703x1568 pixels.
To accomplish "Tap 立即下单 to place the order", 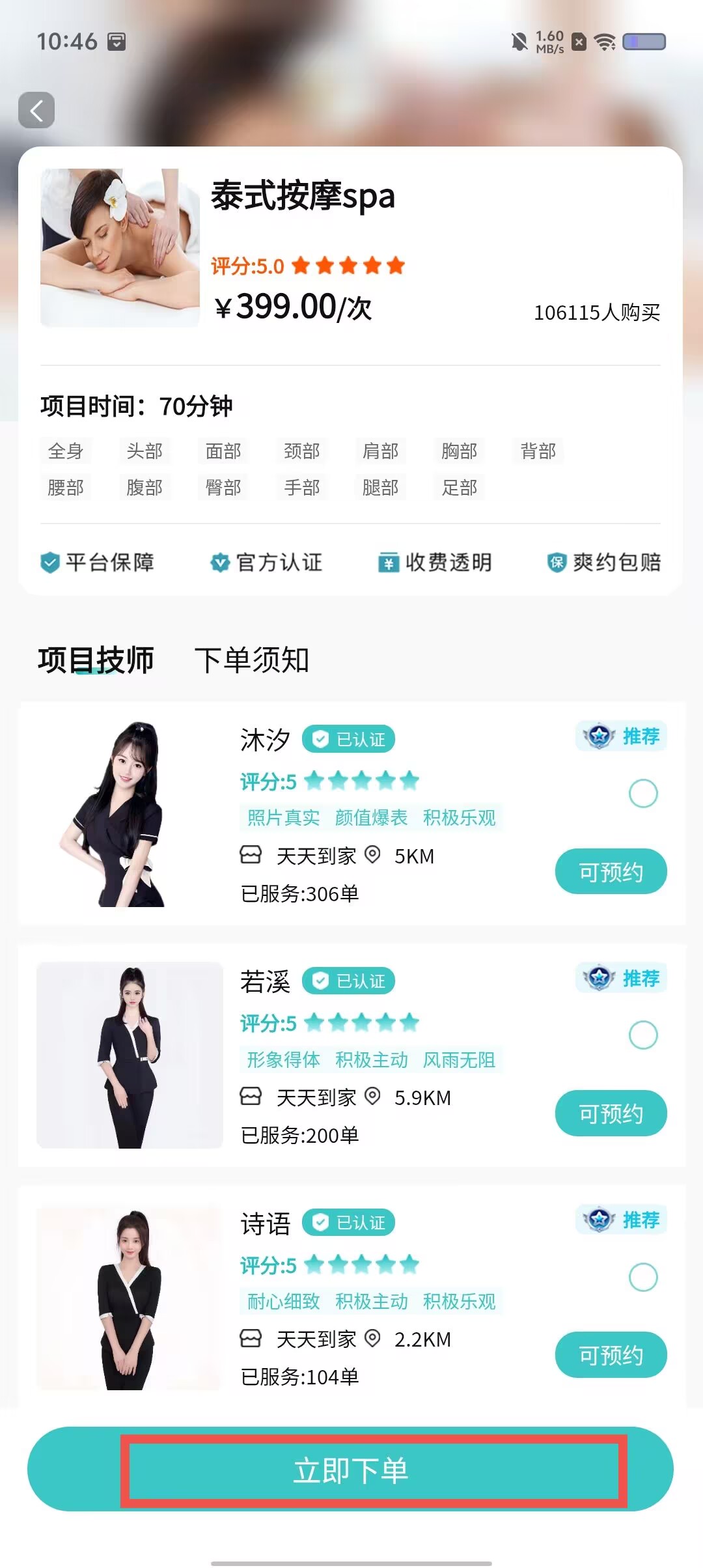I will click(350, 1470).
